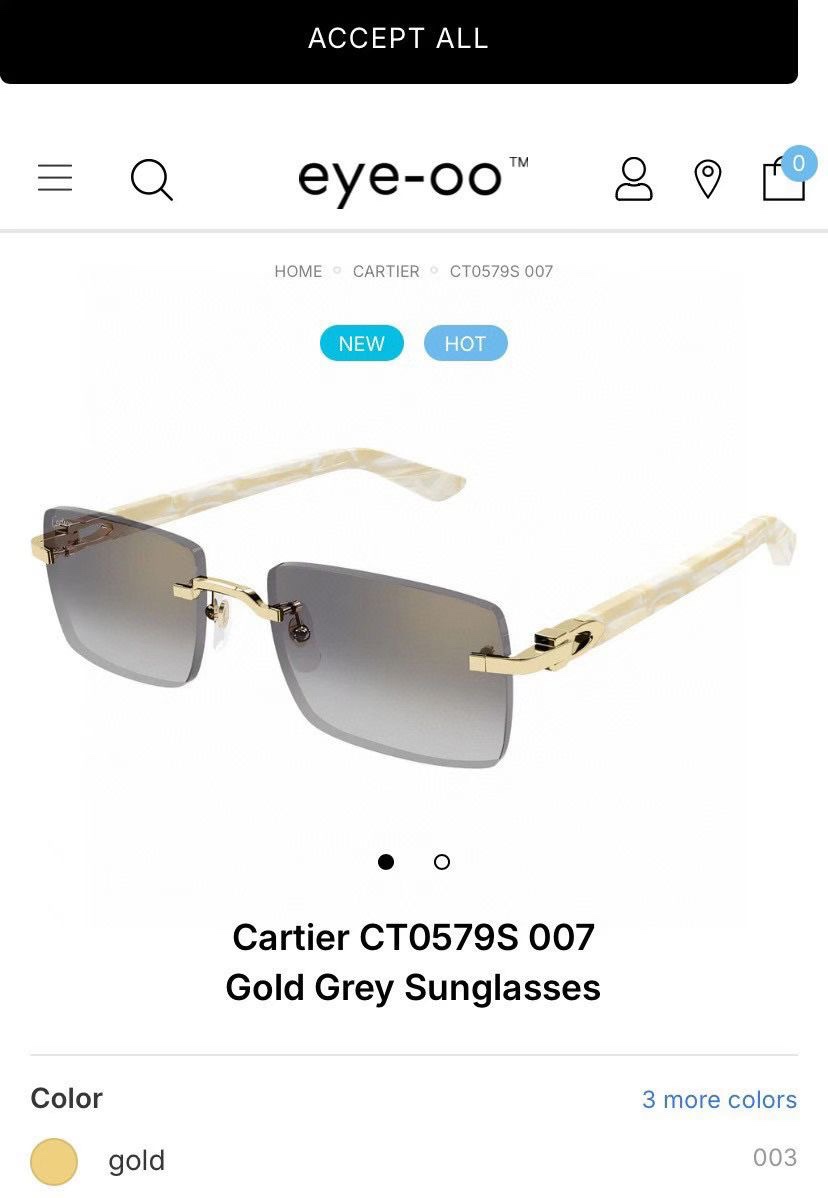Click the product title Cartier CT0579S 007
This screenshot has height=1198, width=828.
414,937
